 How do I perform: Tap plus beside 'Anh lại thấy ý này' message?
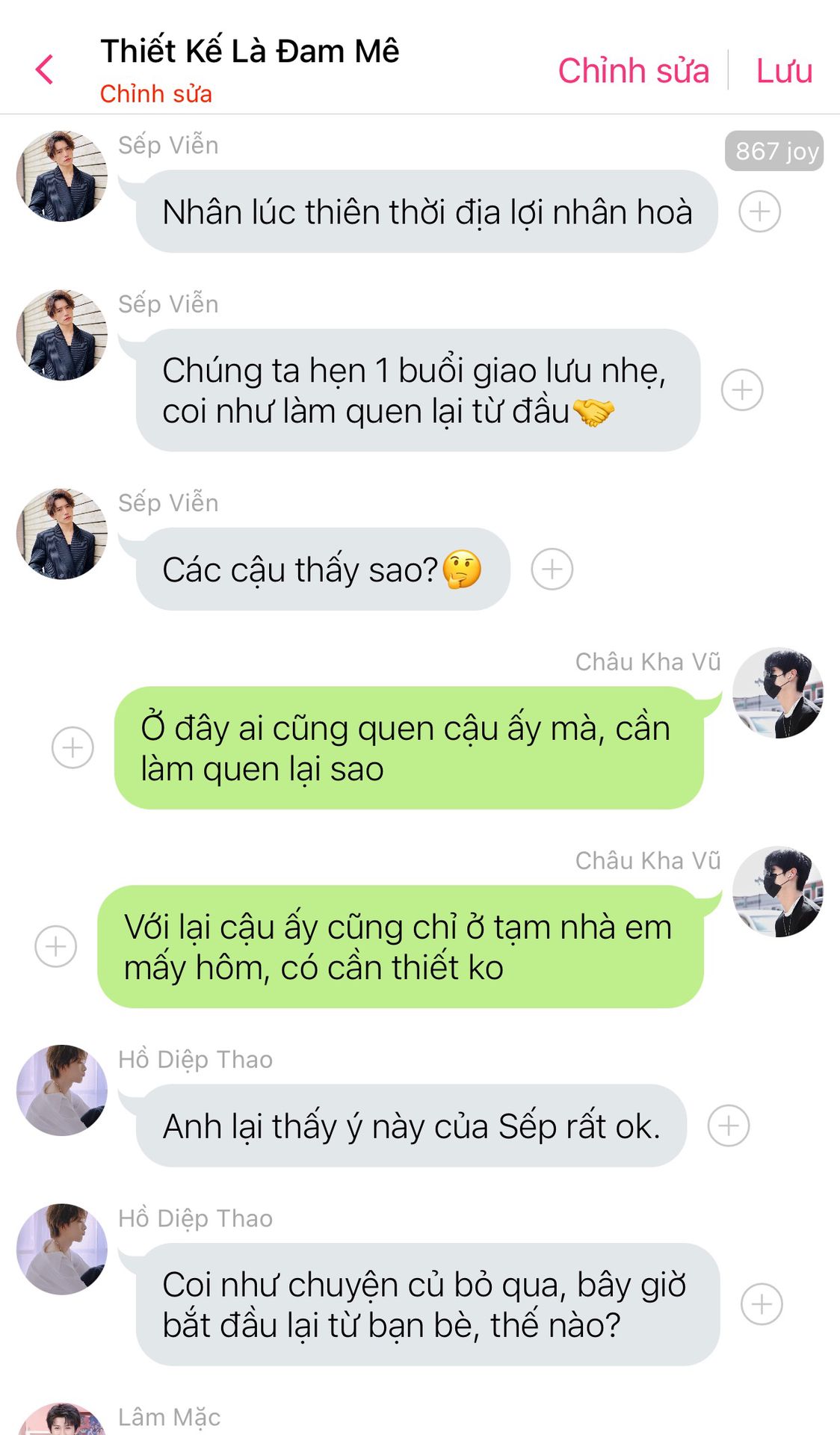point(729,1126)
